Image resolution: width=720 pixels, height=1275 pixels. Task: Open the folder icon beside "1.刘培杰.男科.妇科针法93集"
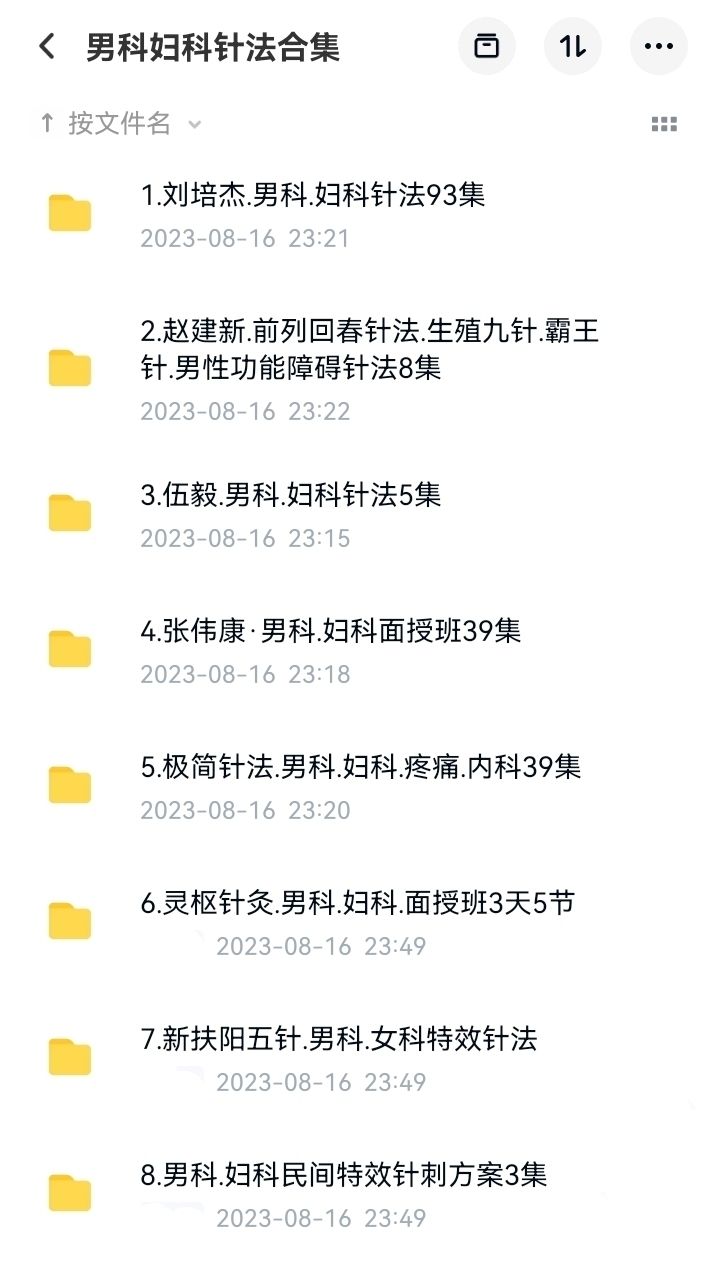(68, 212)
